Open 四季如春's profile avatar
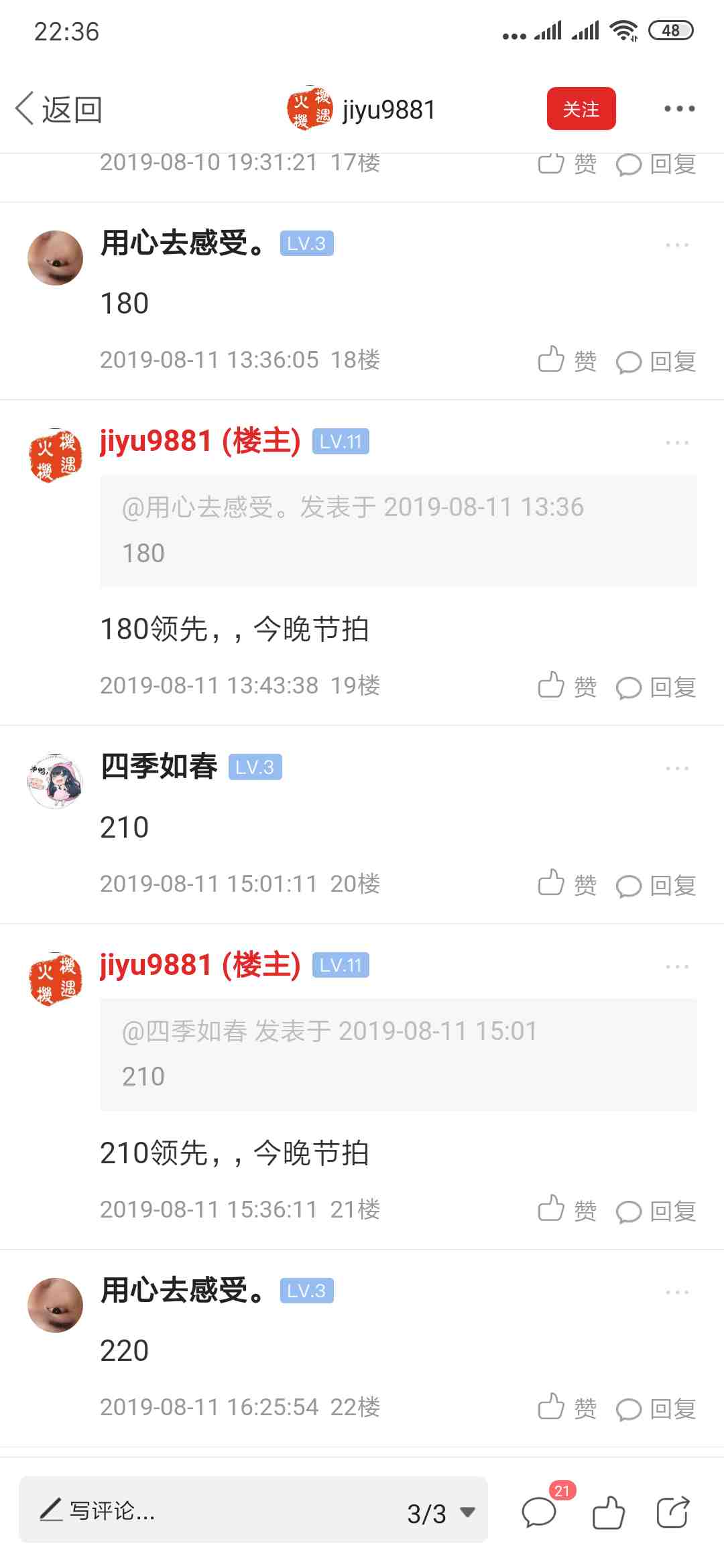724x1568 pixels. tap(55, 781)
